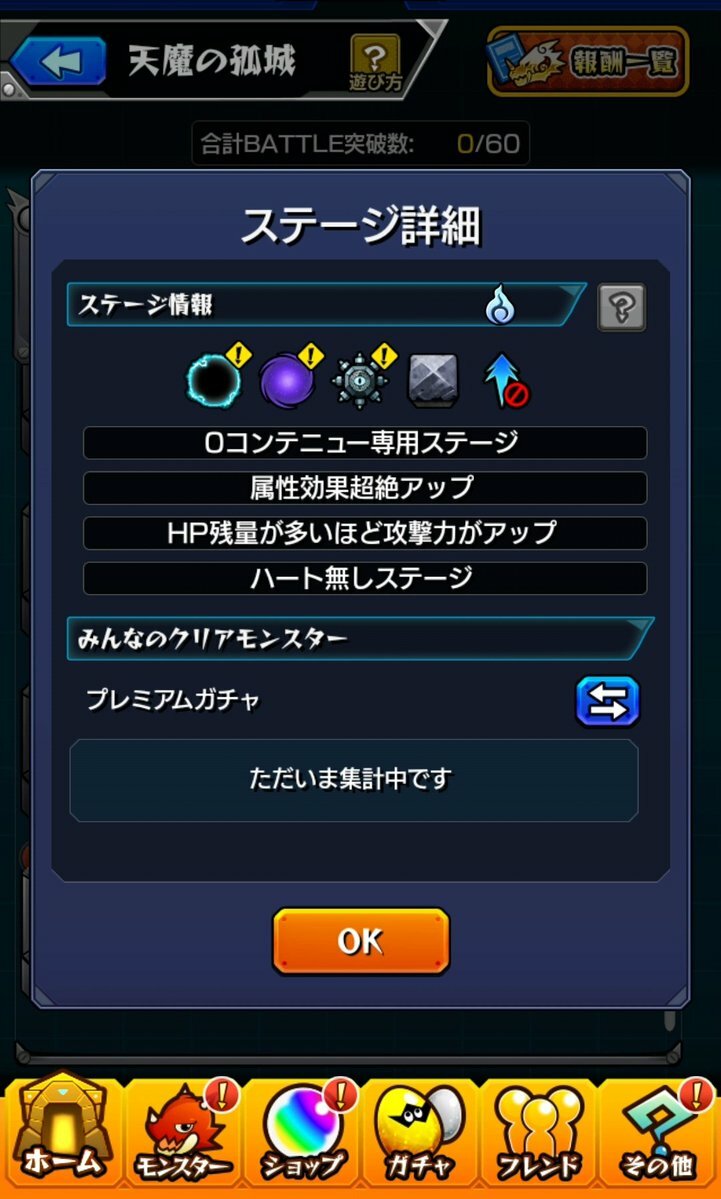Open the stage info help question mark

coord(621,307)
